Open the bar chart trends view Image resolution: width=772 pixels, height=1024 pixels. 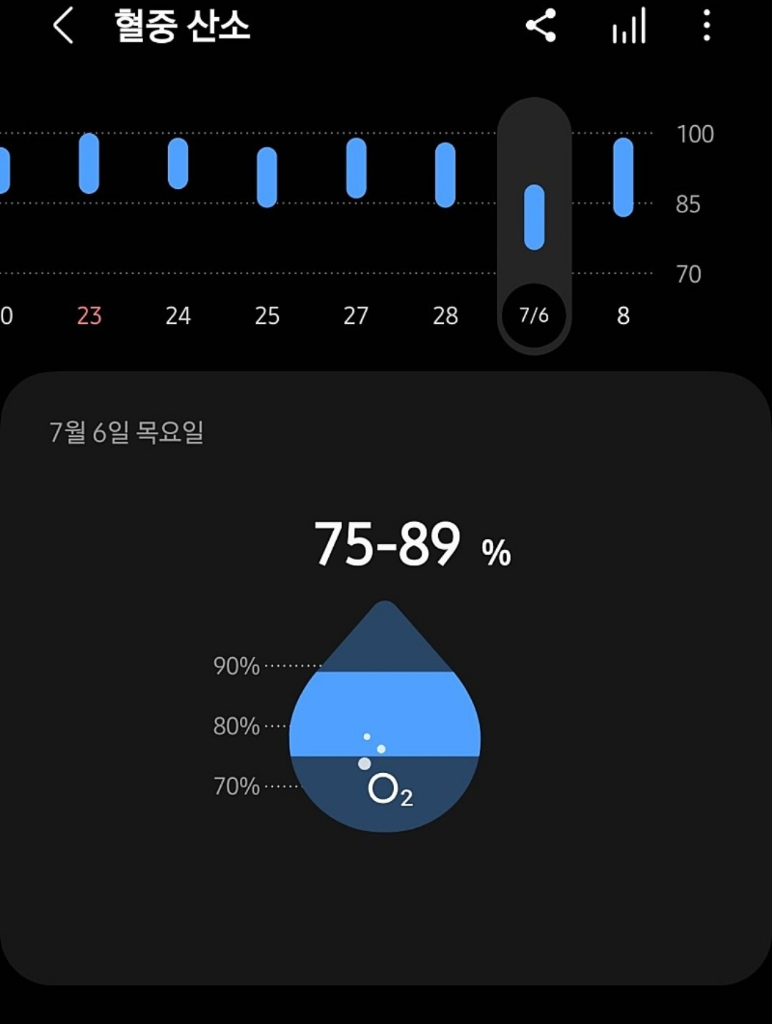point(629,27)
